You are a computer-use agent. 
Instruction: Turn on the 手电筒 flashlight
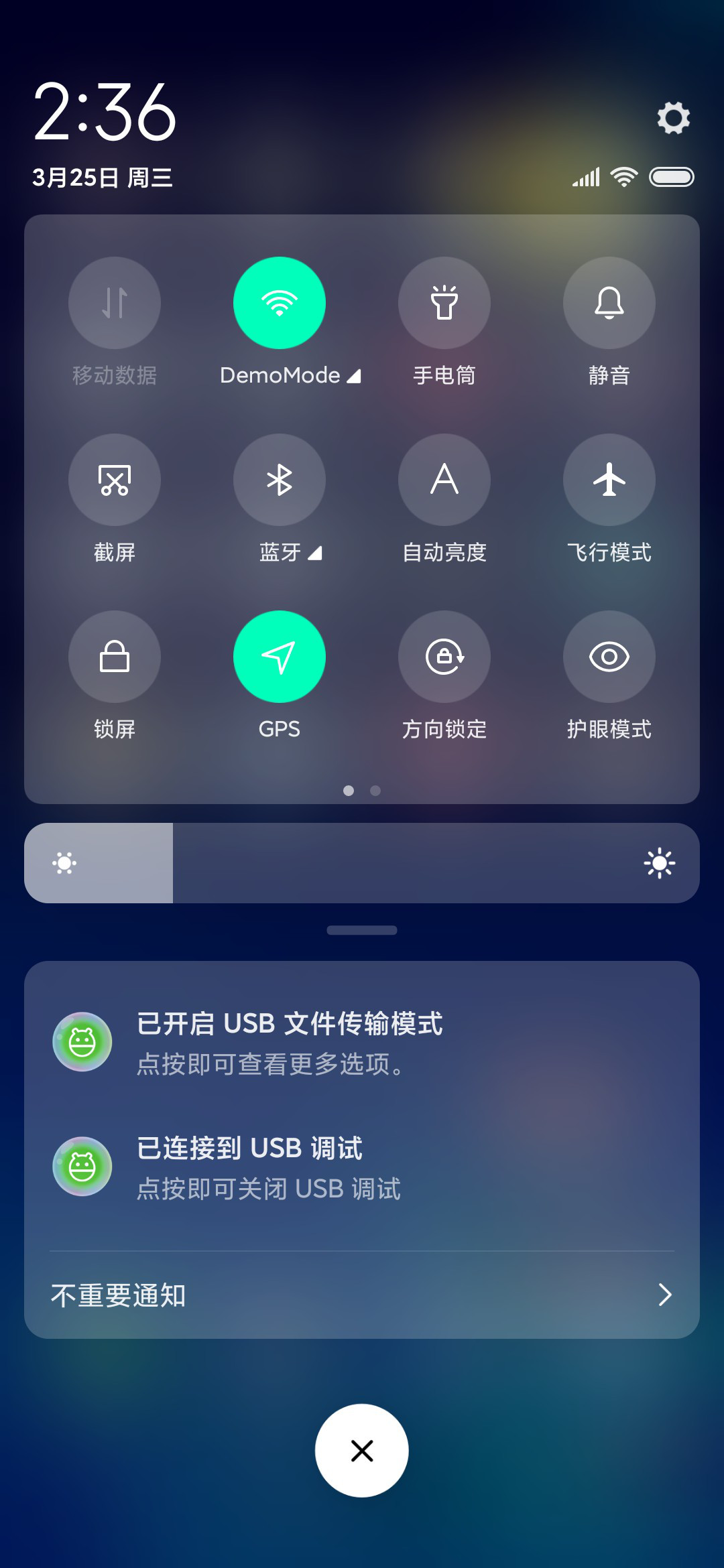(x=444, y=303)
